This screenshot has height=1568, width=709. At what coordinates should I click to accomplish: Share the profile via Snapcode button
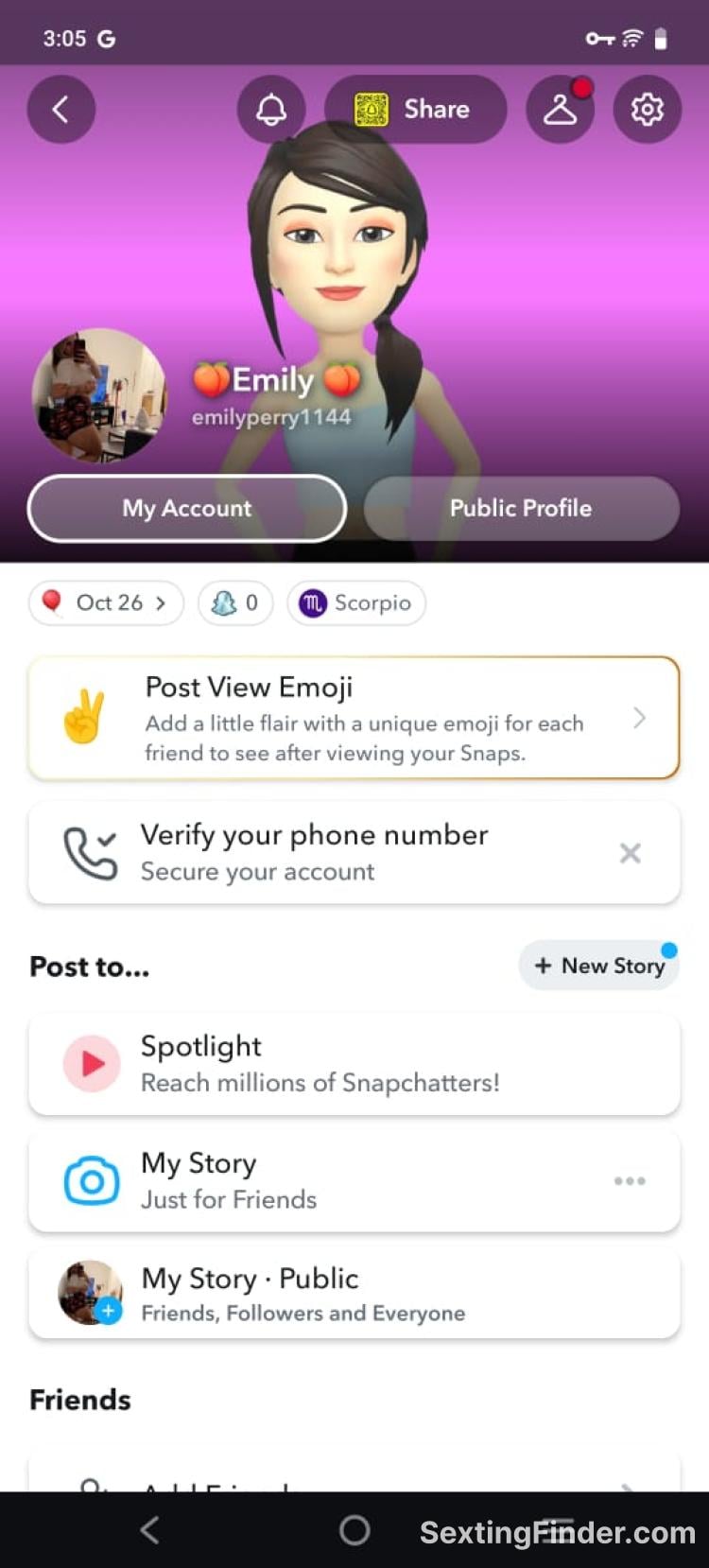pos(415,110)
